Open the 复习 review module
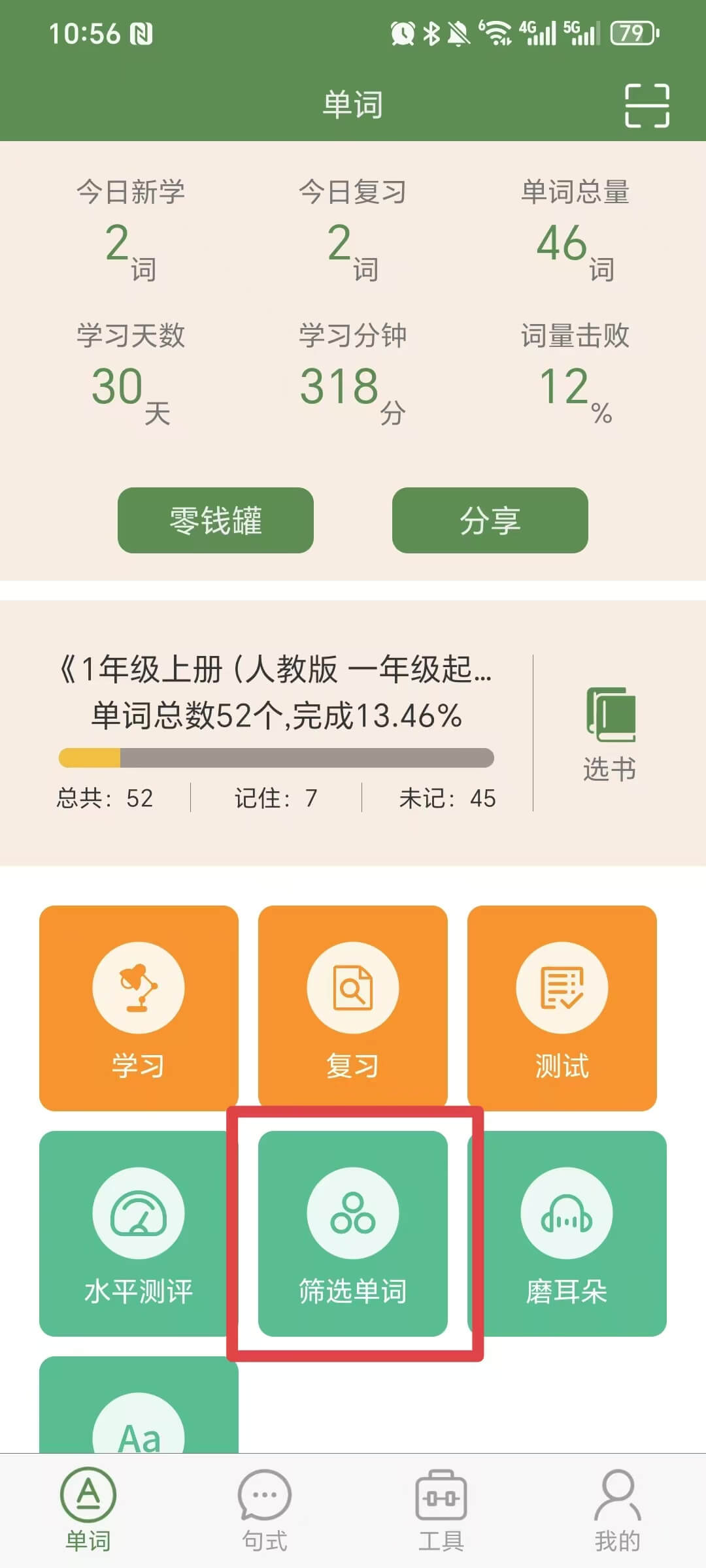The height and width of the screenshot is (1568, 706). [353, 1007]
